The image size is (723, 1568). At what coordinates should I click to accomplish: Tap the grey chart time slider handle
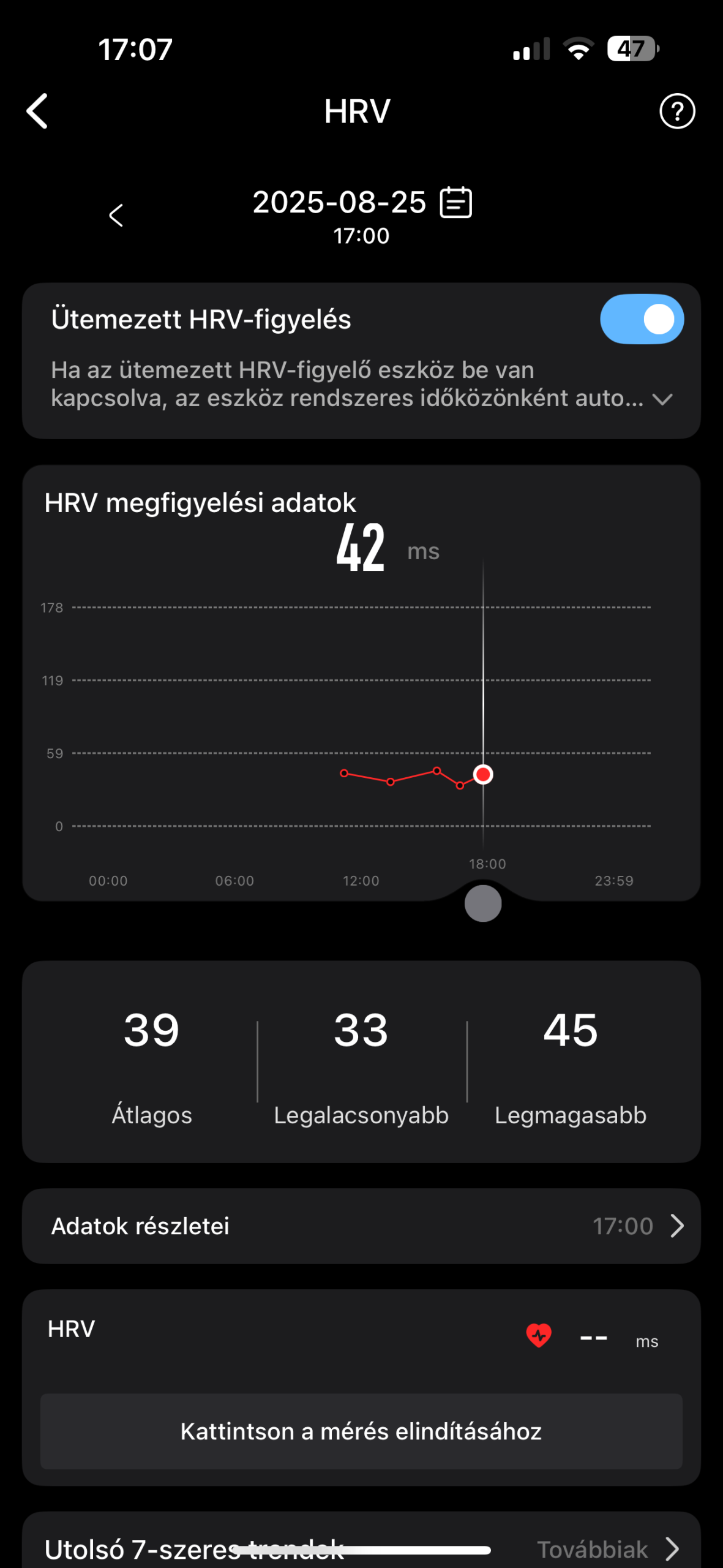483,903
